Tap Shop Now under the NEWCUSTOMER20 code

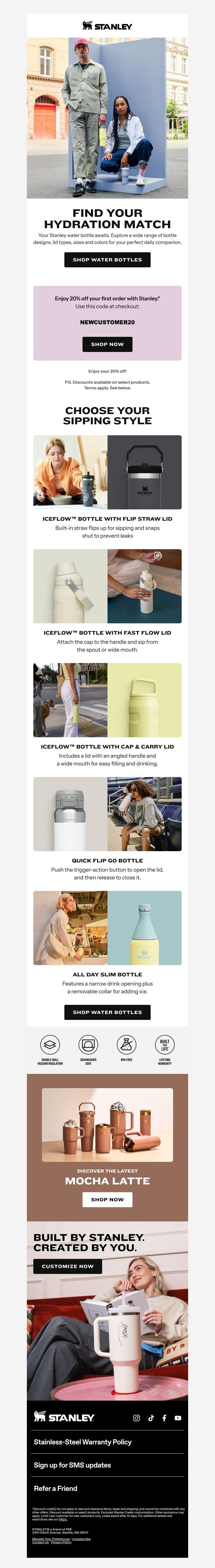[107, 344]
